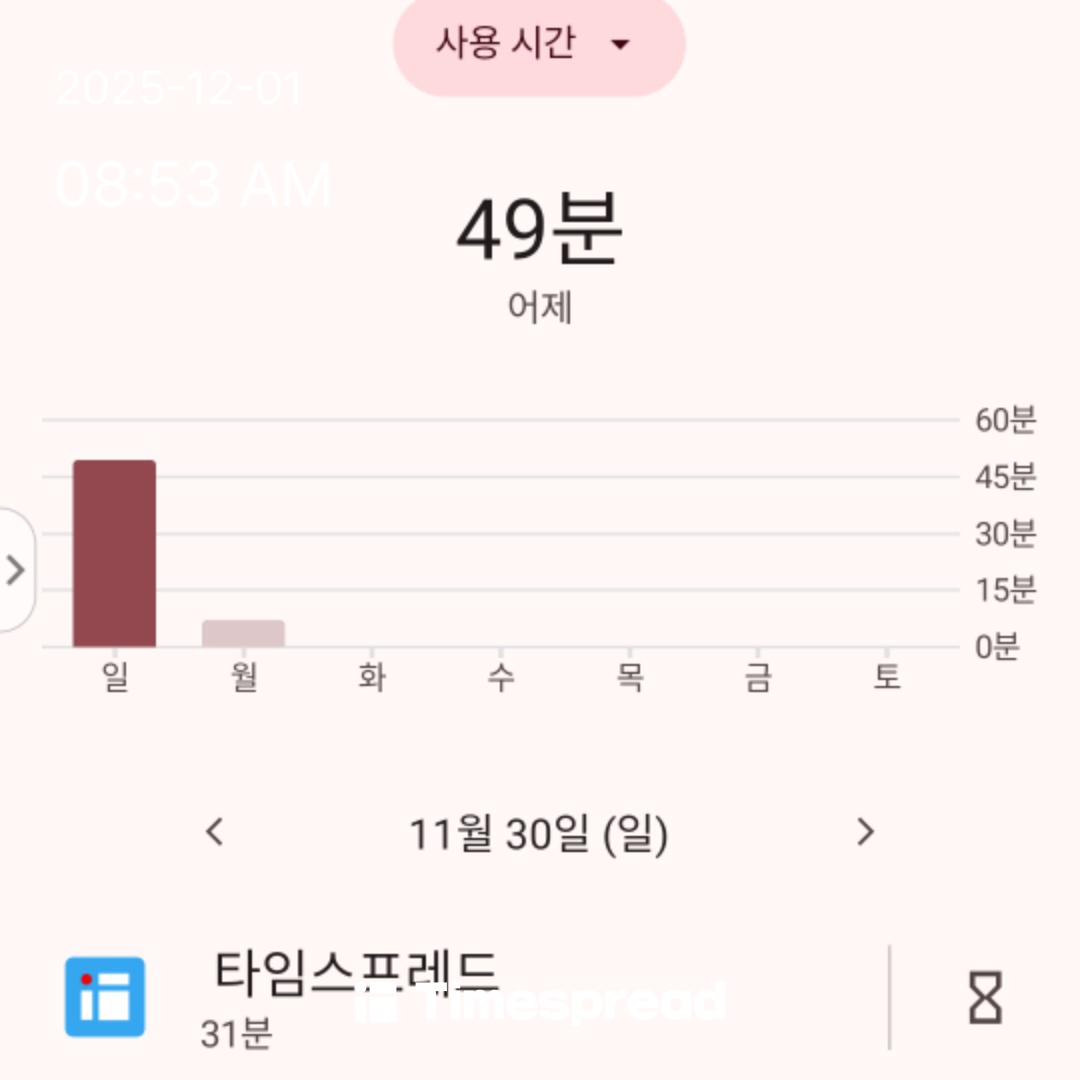Select the 일 bar in chart
This screenshot has width=1080, height=1080.
[x=114, y=553]
